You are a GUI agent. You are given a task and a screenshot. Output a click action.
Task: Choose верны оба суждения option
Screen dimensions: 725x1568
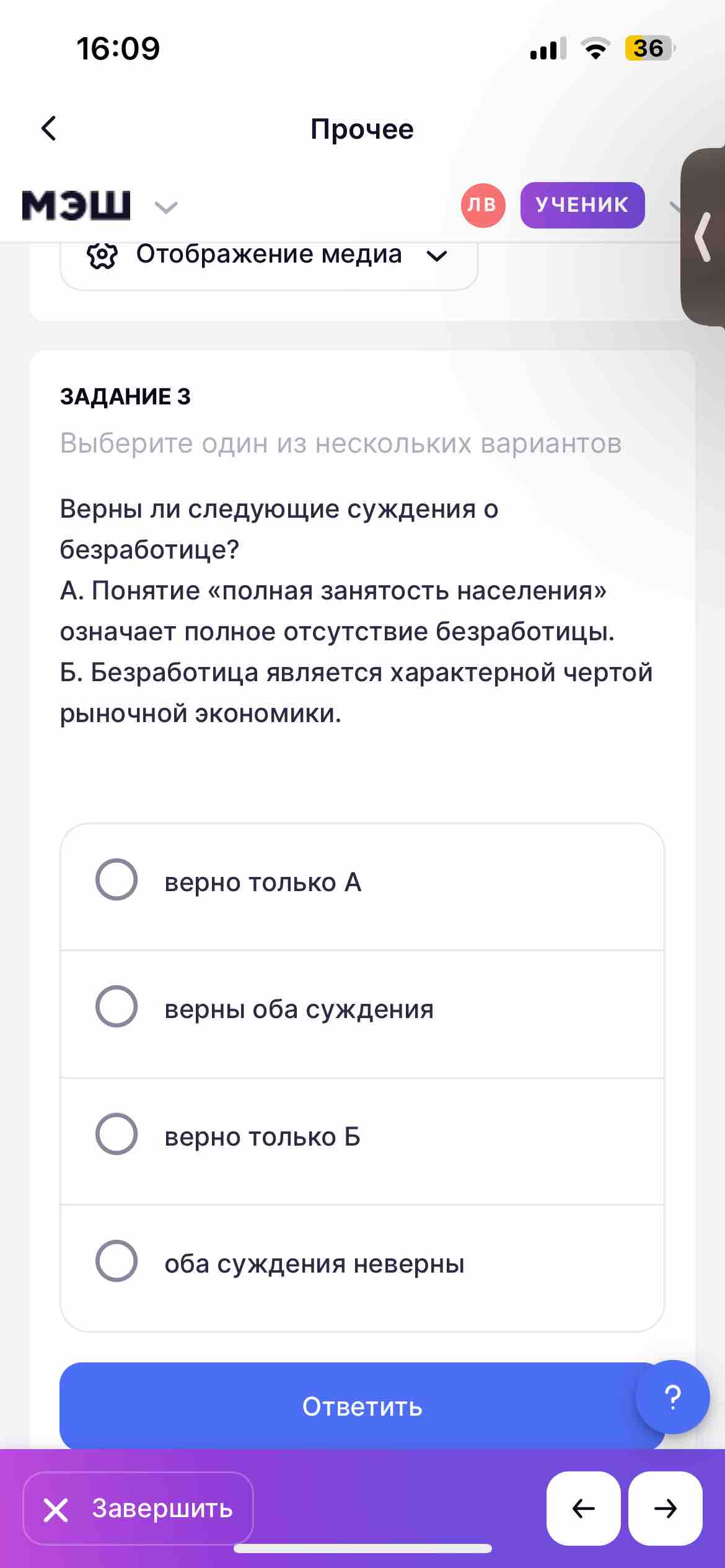(x=362, y=1014)
